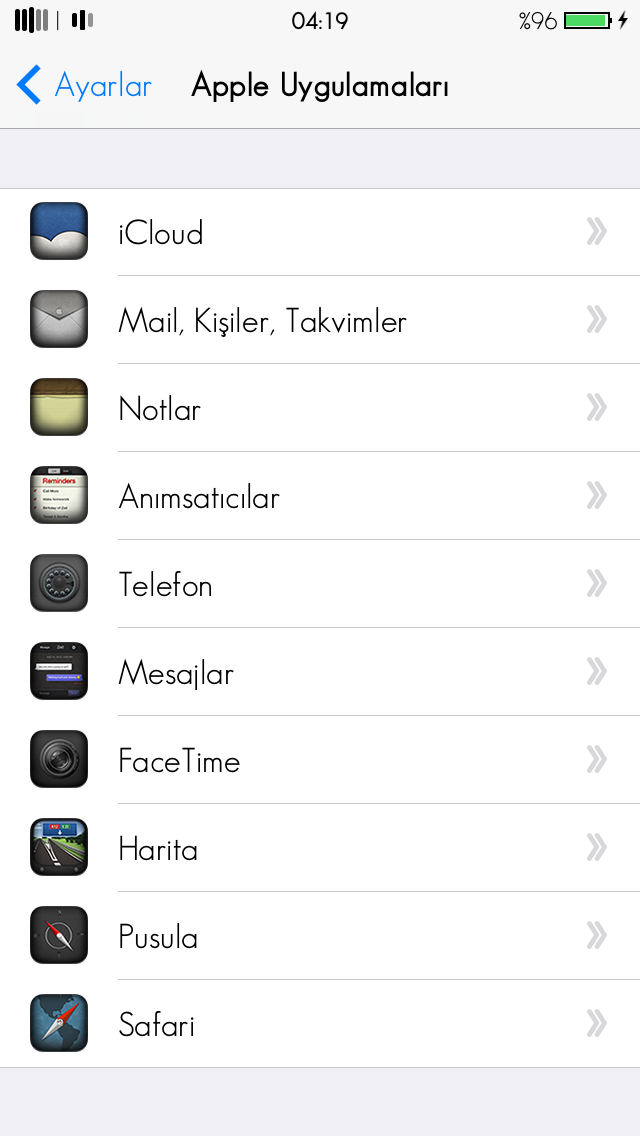This screenshot has height=1136, width=640.
Task: Tap the Safari row
Action: (320, 1024)
